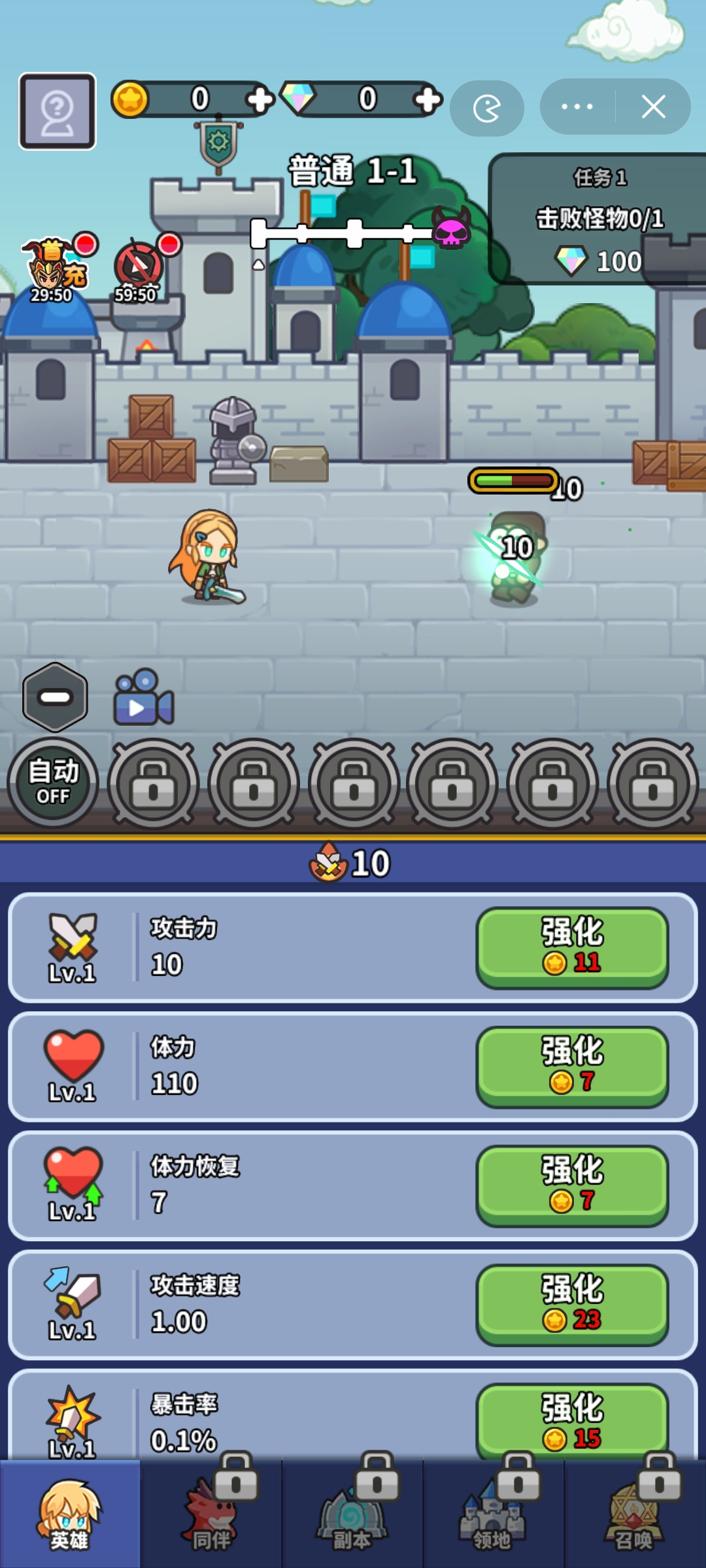The image size is (706, 1568).
Task: Upgrade 攻击速度 for 23 coins
Action: [x=572, y=1305]
